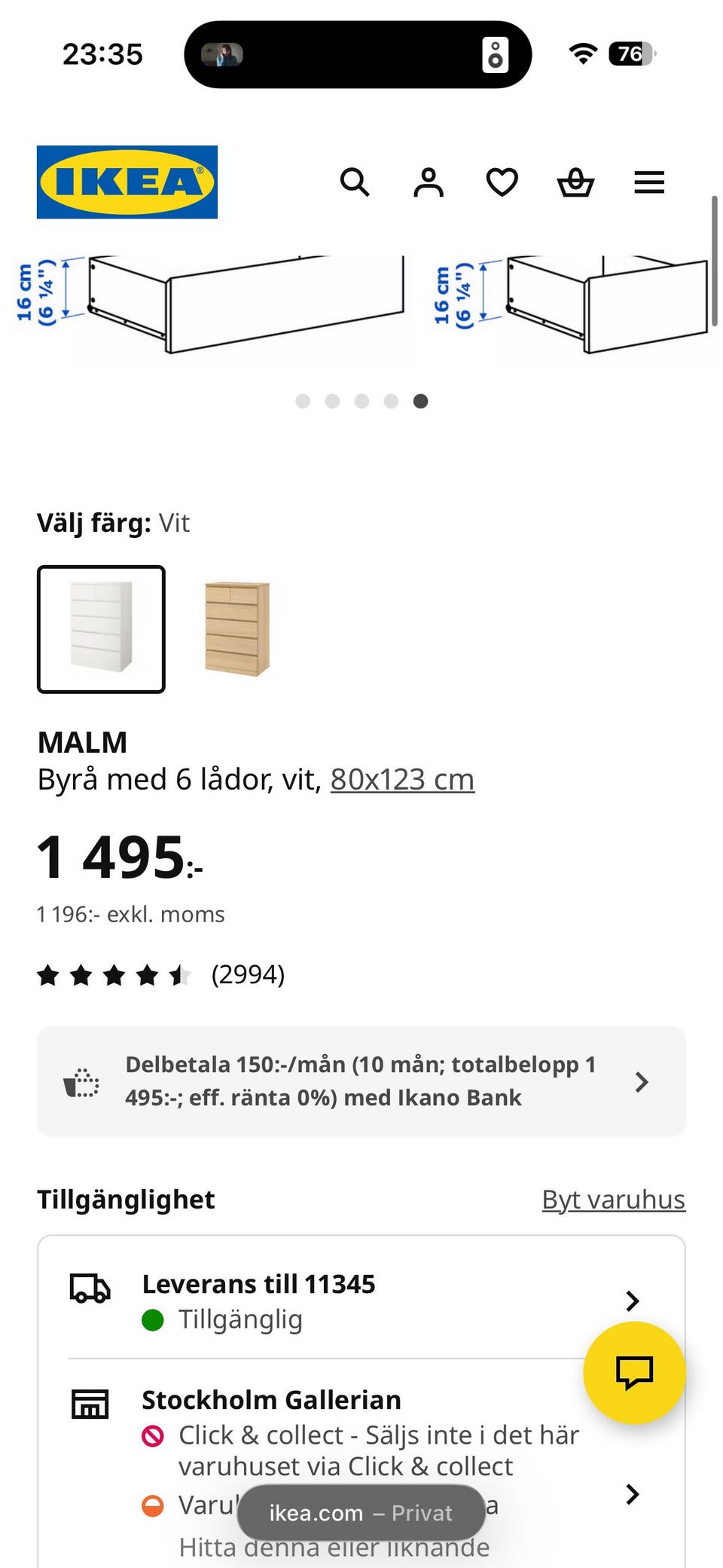Open the shopping bag
Screen dimensions: 723x1568
(575, 182)
